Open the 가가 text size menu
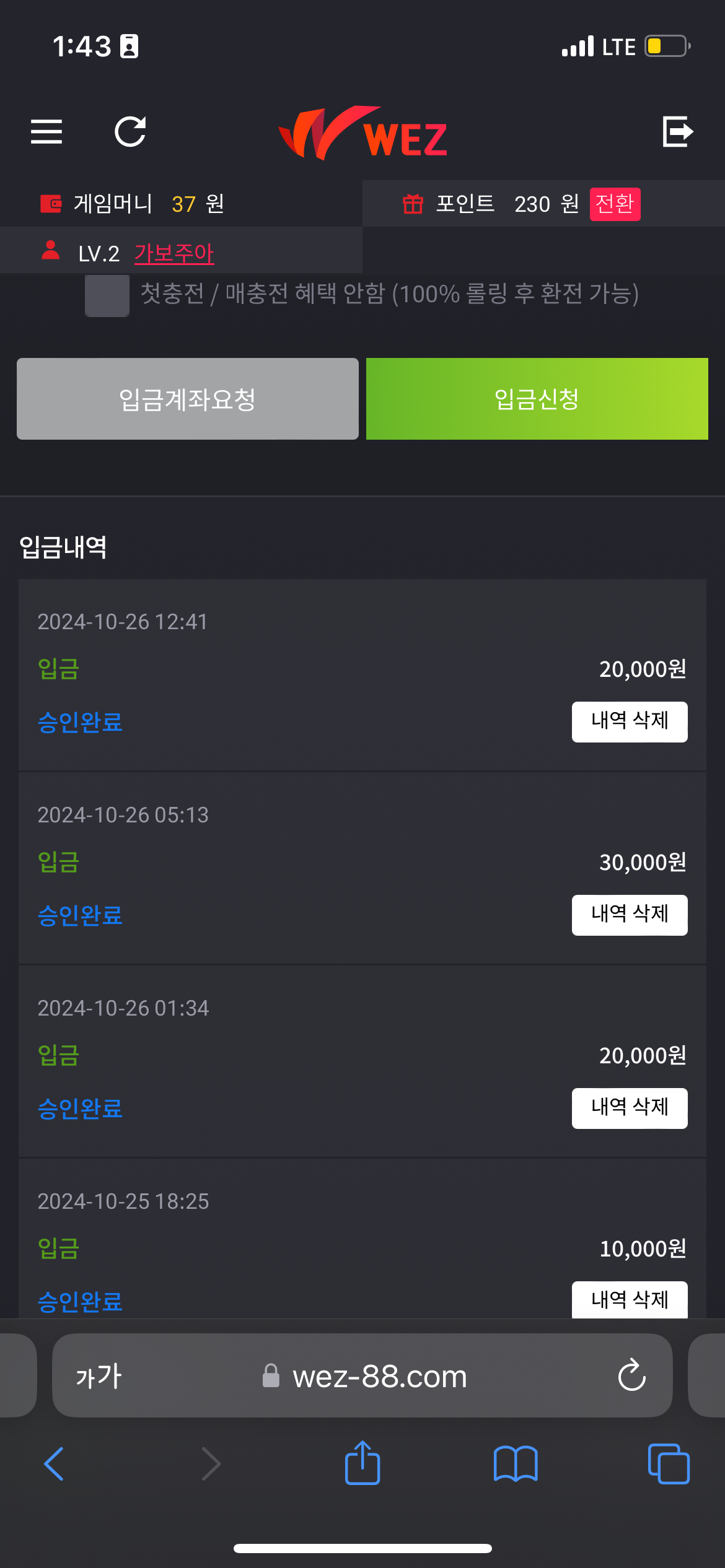Screen dimensions: 725x1568 (x=99, y=1376)
